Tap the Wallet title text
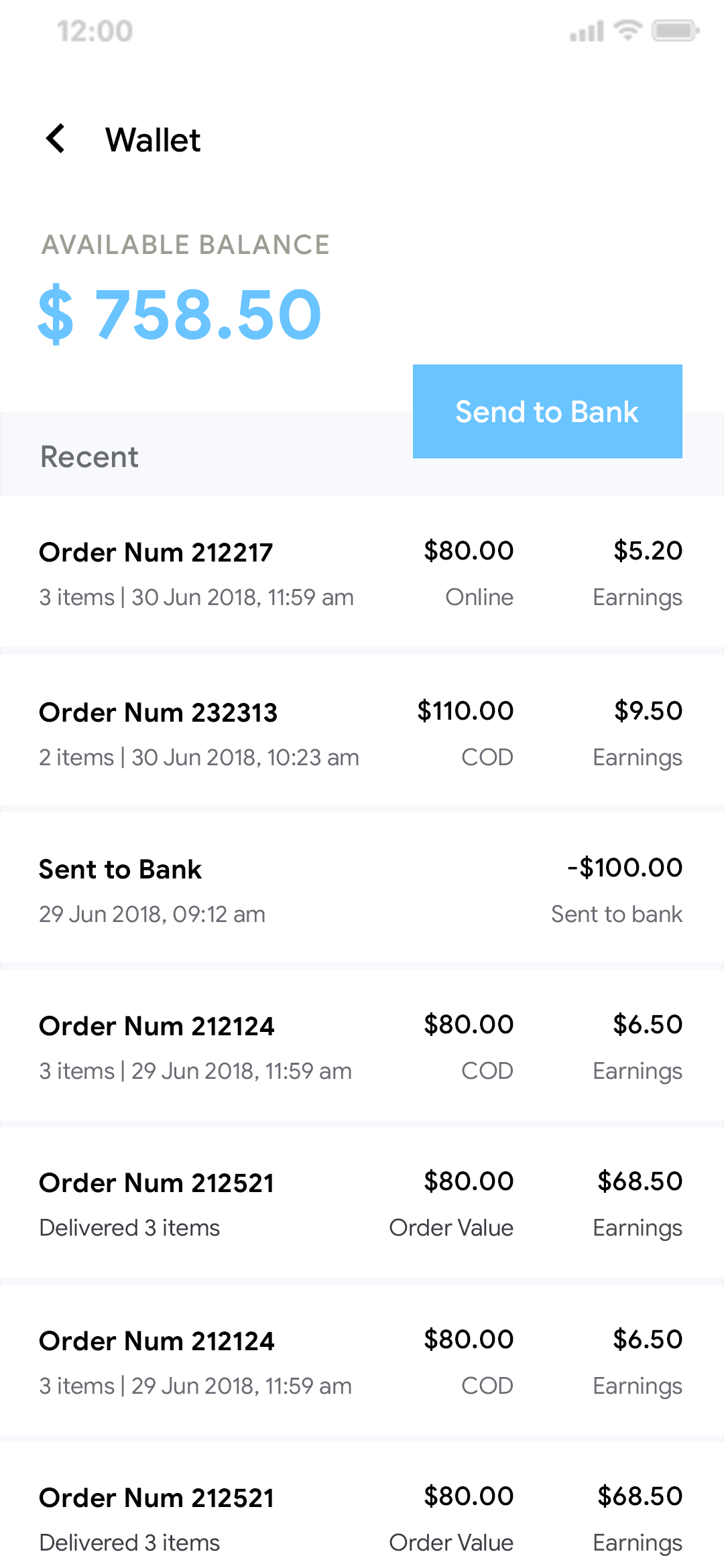724x1568 pixels. pyautogui.click(x=154, y=139)
